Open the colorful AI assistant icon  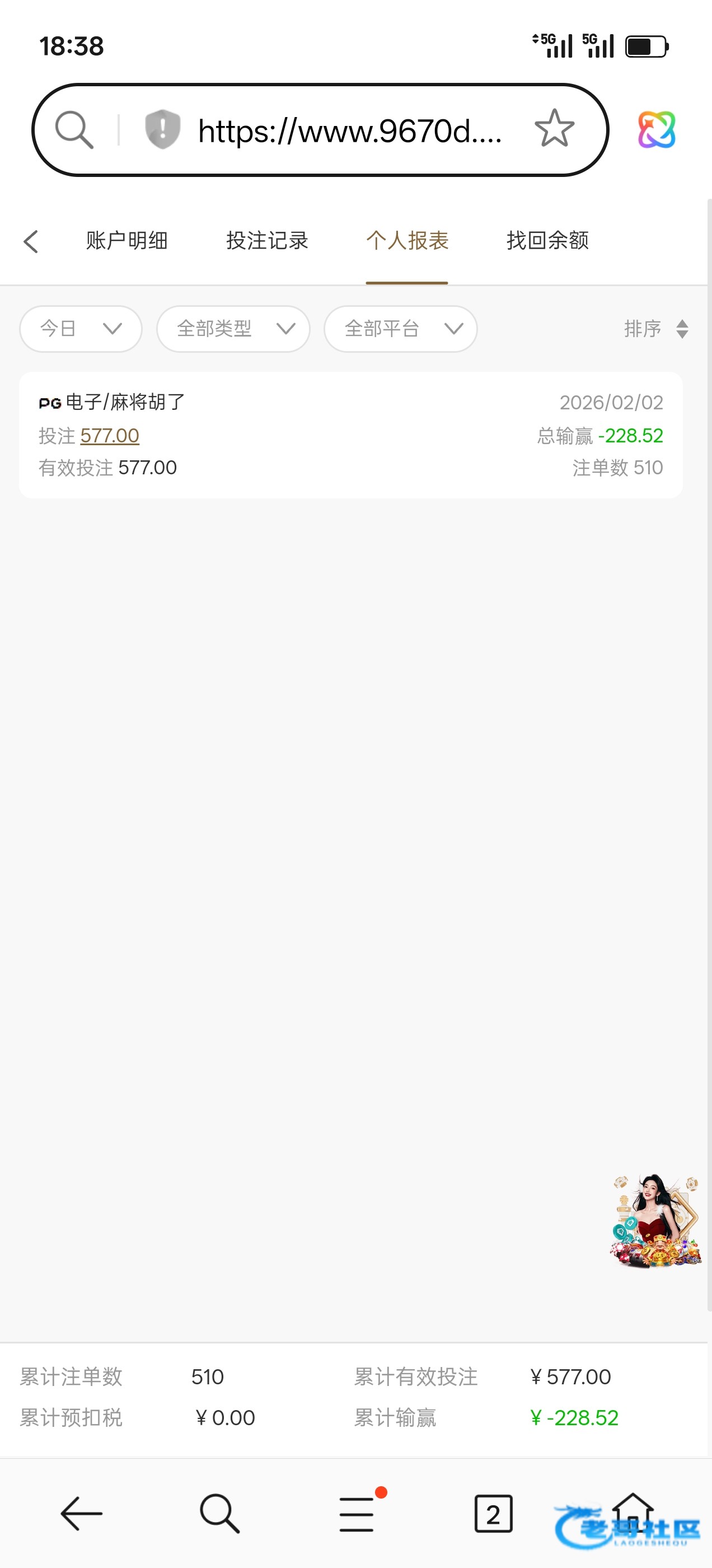coord(657,130)
